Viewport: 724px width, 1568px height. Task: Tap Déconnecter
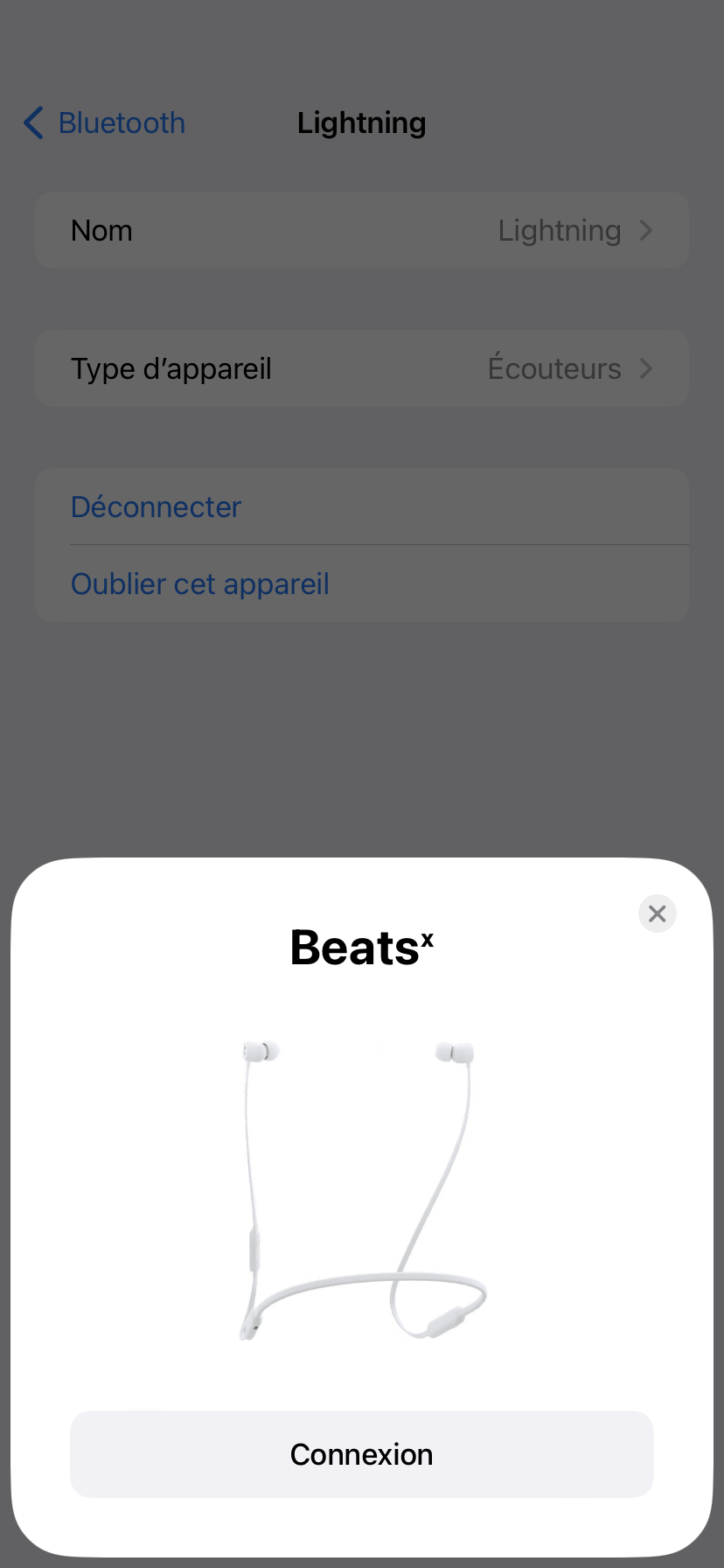point(362,507)
